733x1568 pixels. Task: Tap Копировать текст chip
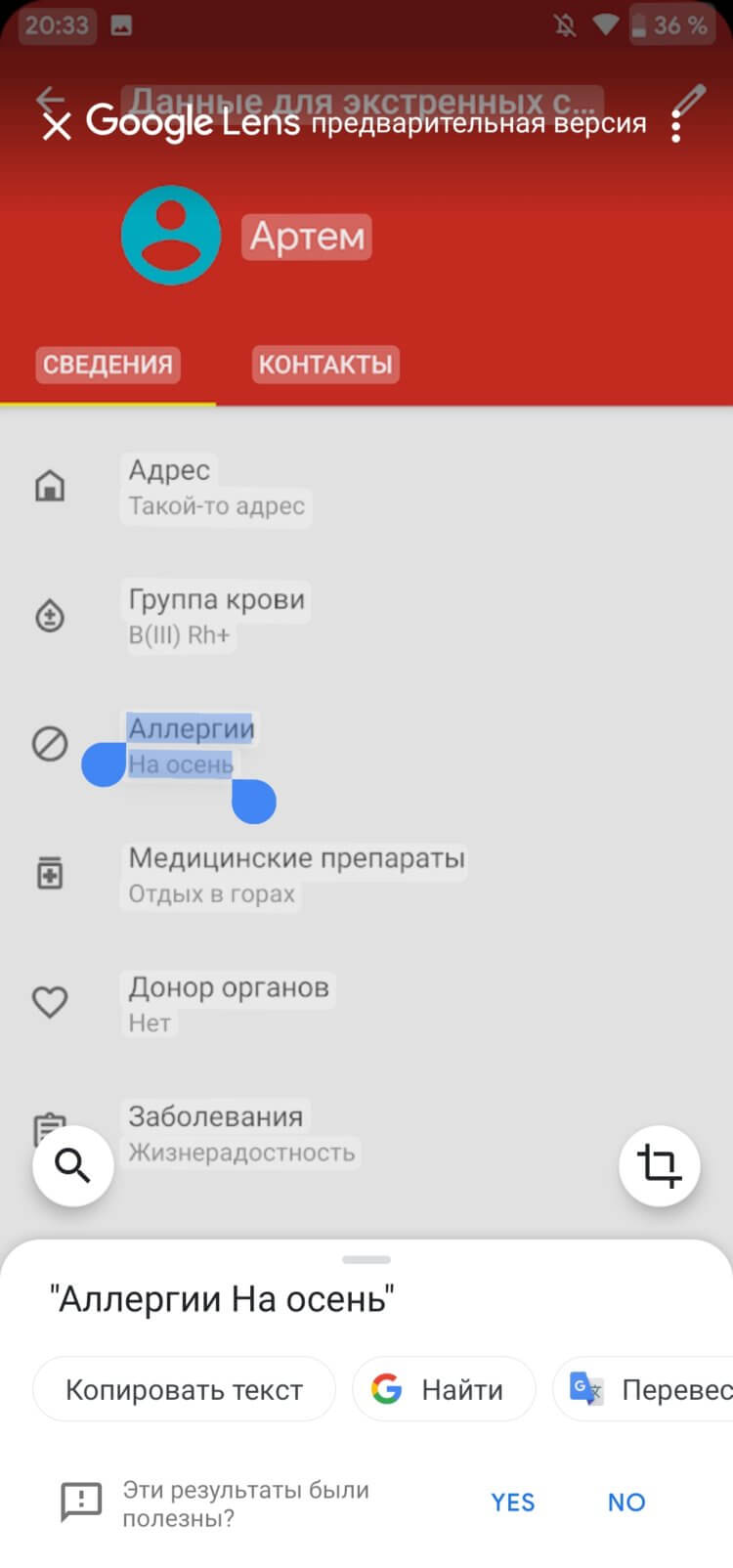(x=184, y=1389)
